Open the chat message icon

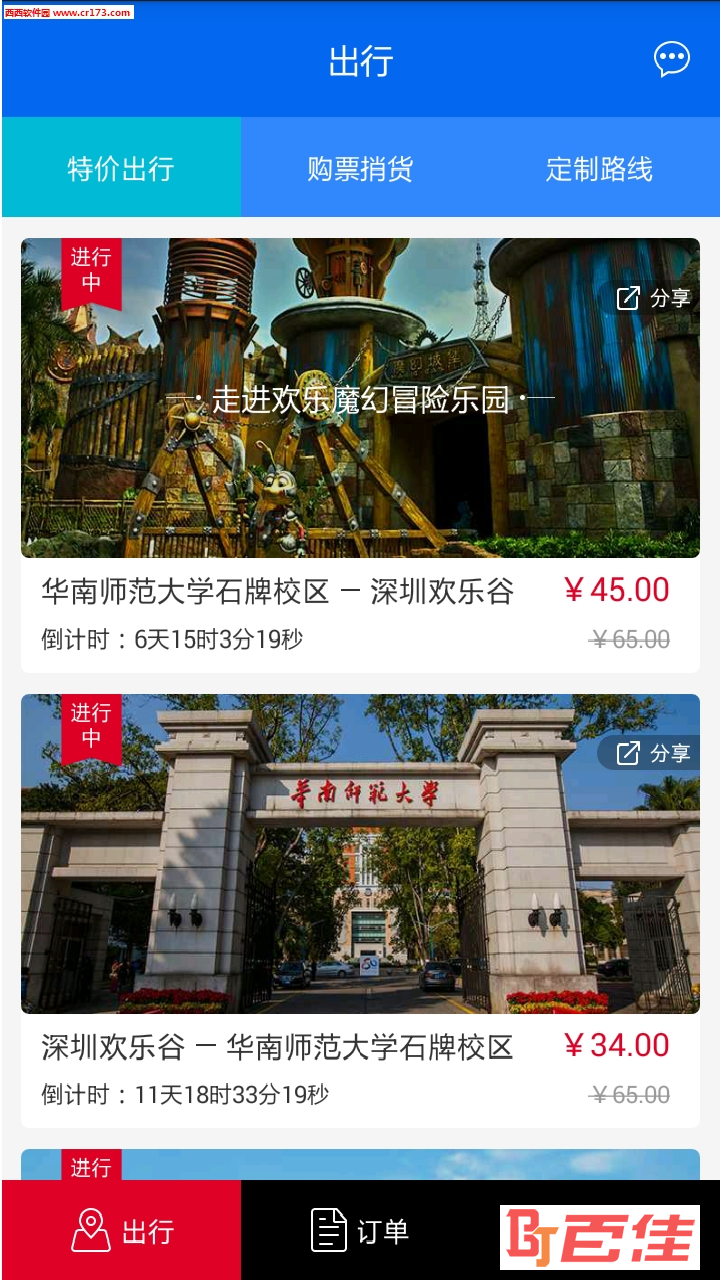tap(671, 60)
